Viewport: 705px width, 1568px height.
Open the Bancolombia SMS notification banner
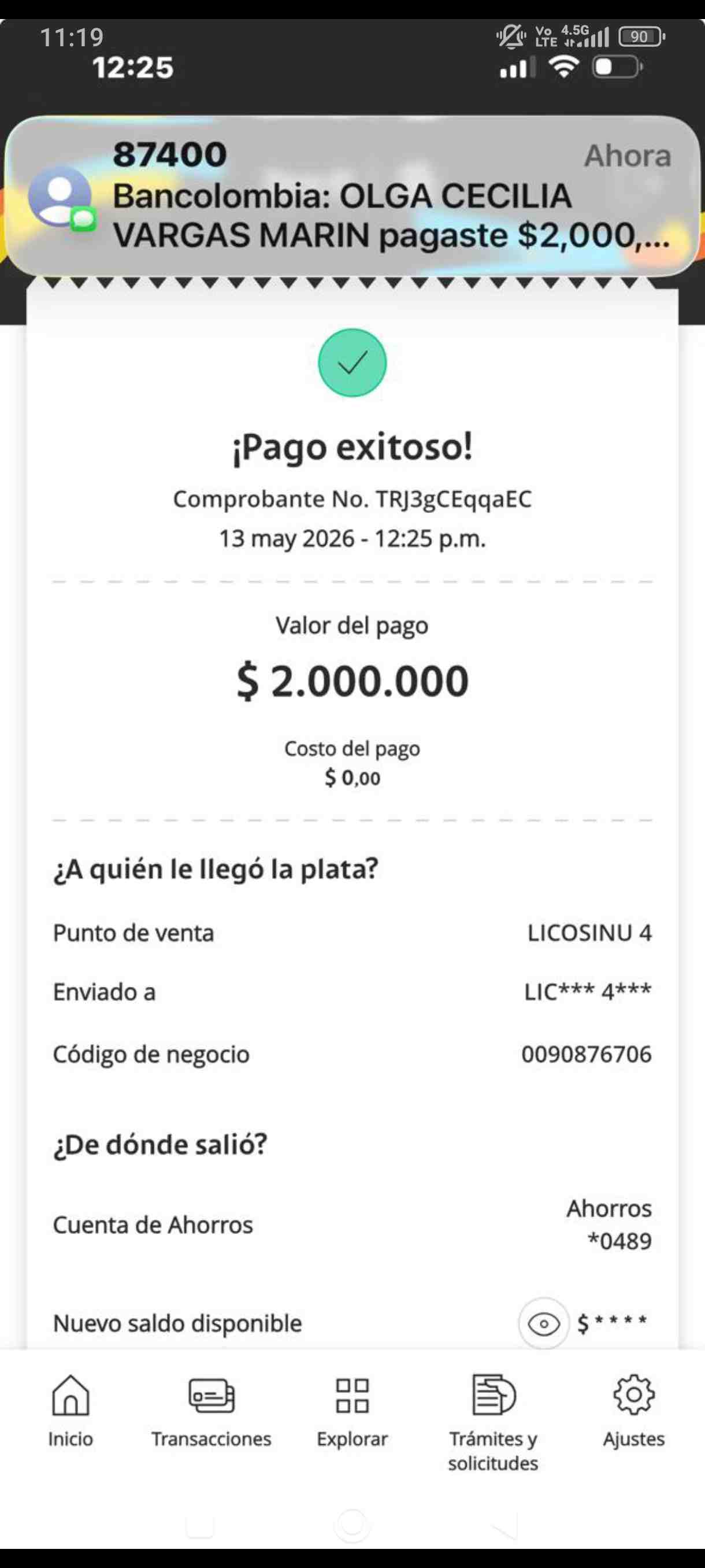(352, 196)
